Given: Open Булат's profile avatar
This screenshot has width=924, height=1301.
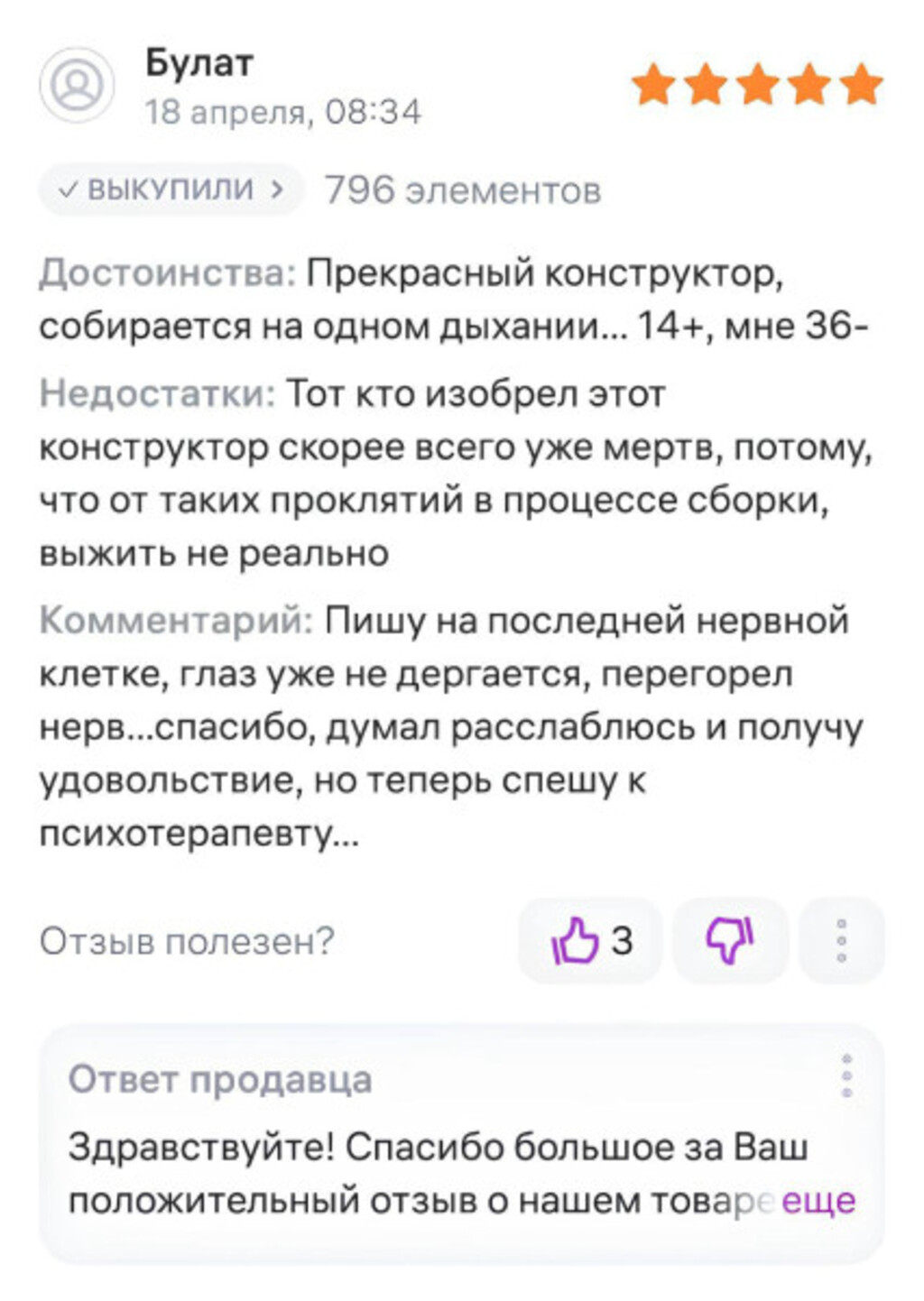Looking at the screenshot, I should [x=77, y=85].
